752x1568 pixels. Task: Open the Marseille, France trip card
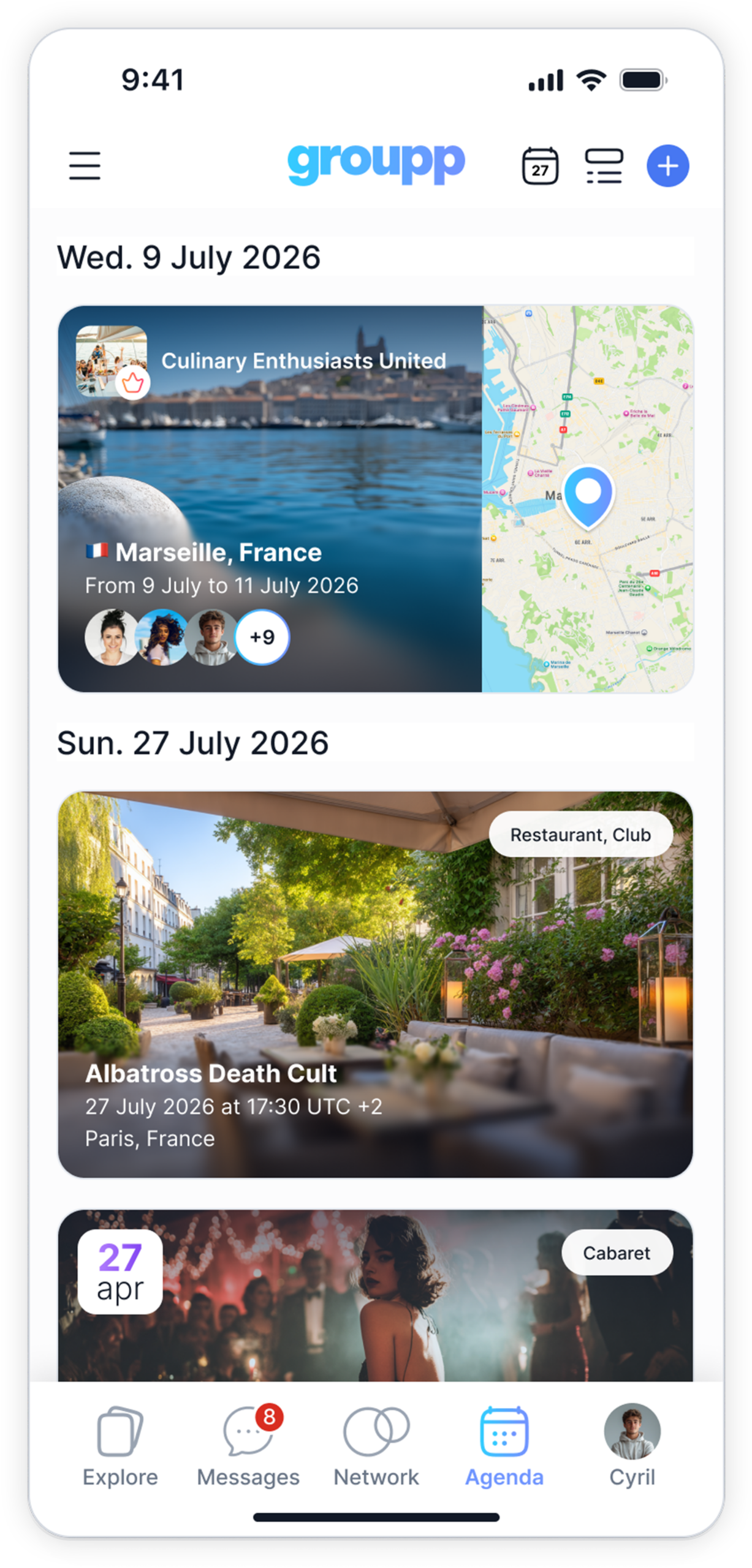(x=270, y=499)
